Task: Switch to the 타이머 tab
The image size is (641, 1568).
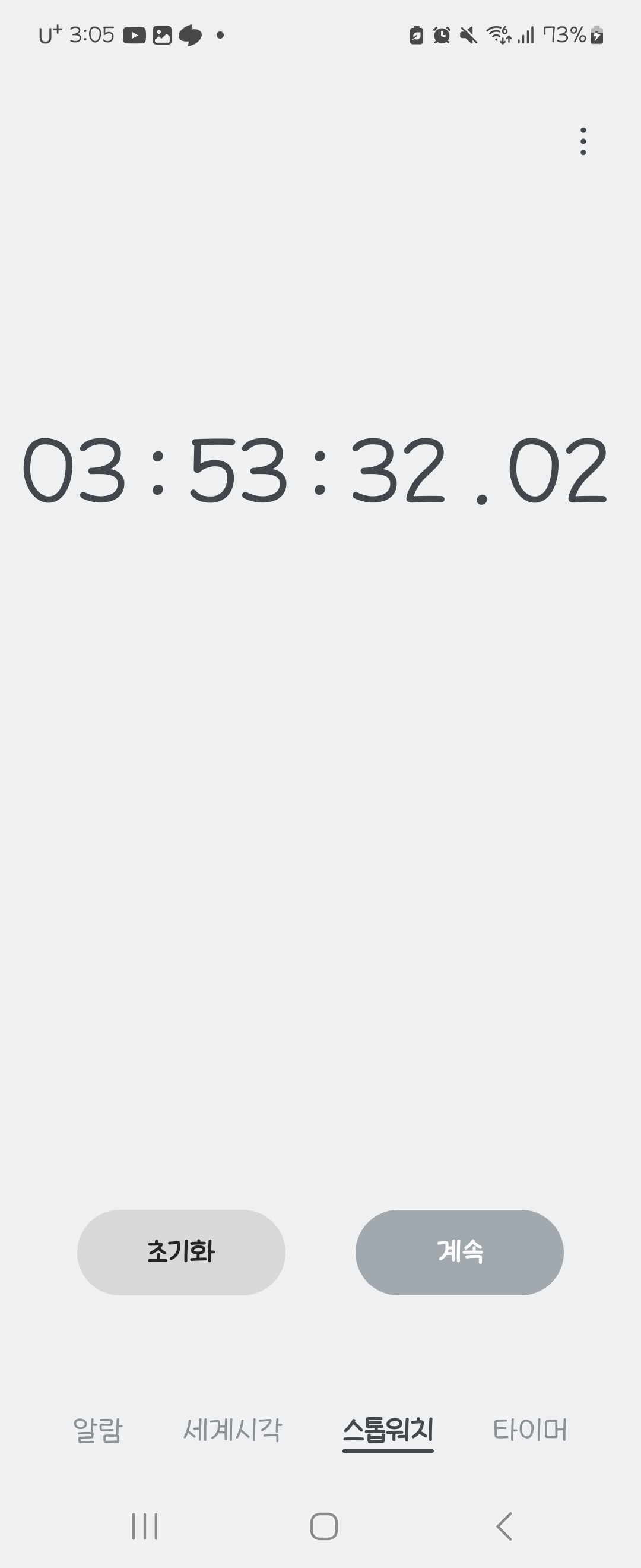Action: (x=529, y=1430)
